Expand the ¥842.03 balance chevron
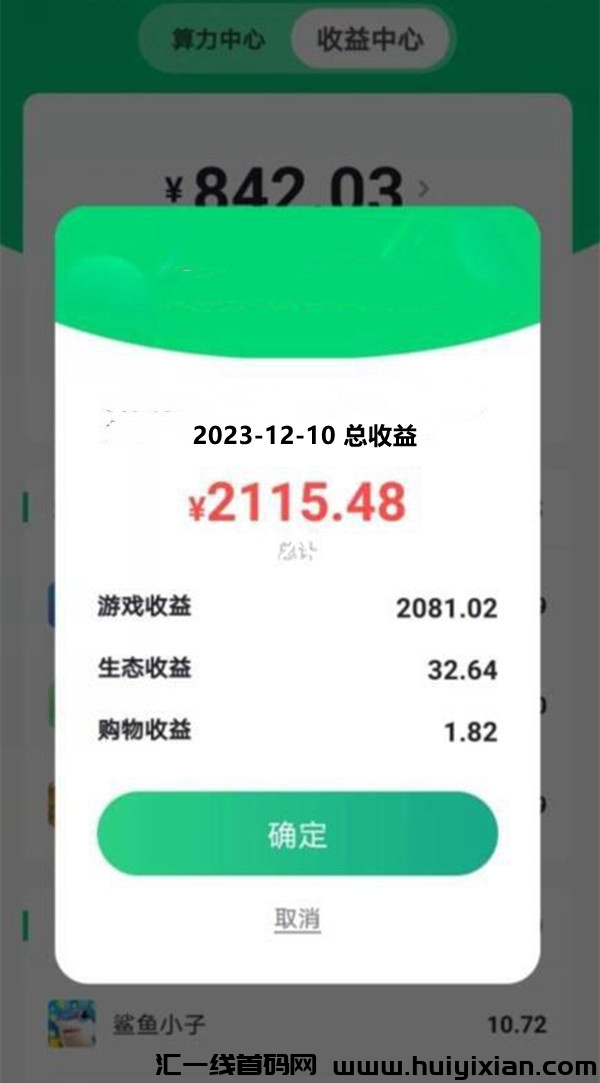Viewport: 600px width, 1083px height. 424,188
